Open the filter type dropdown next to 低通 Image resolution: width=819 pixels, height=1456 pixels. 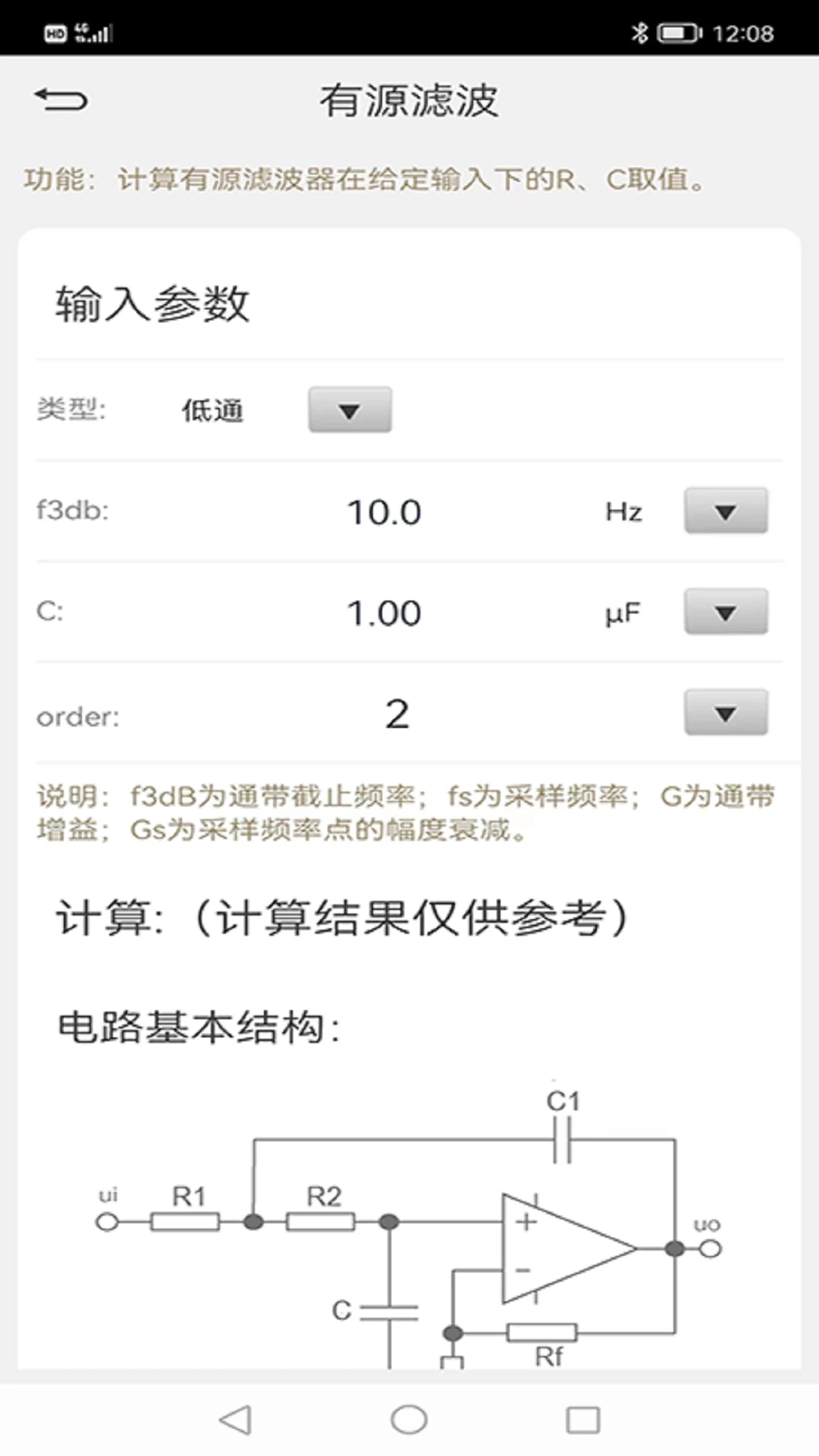(350, 409)
